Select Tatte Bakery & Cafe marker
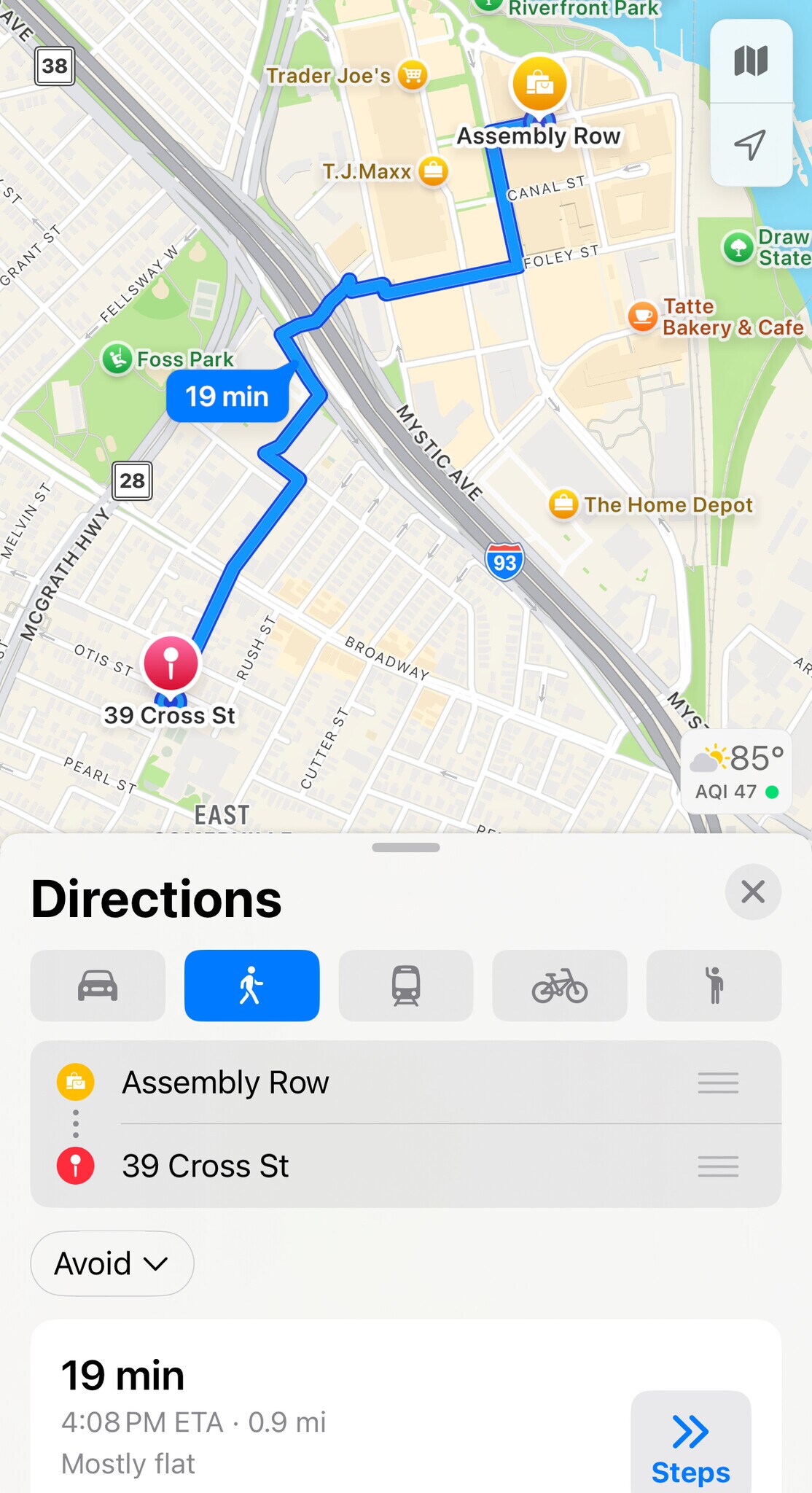 pyautogui.click(x=643, y=317)
